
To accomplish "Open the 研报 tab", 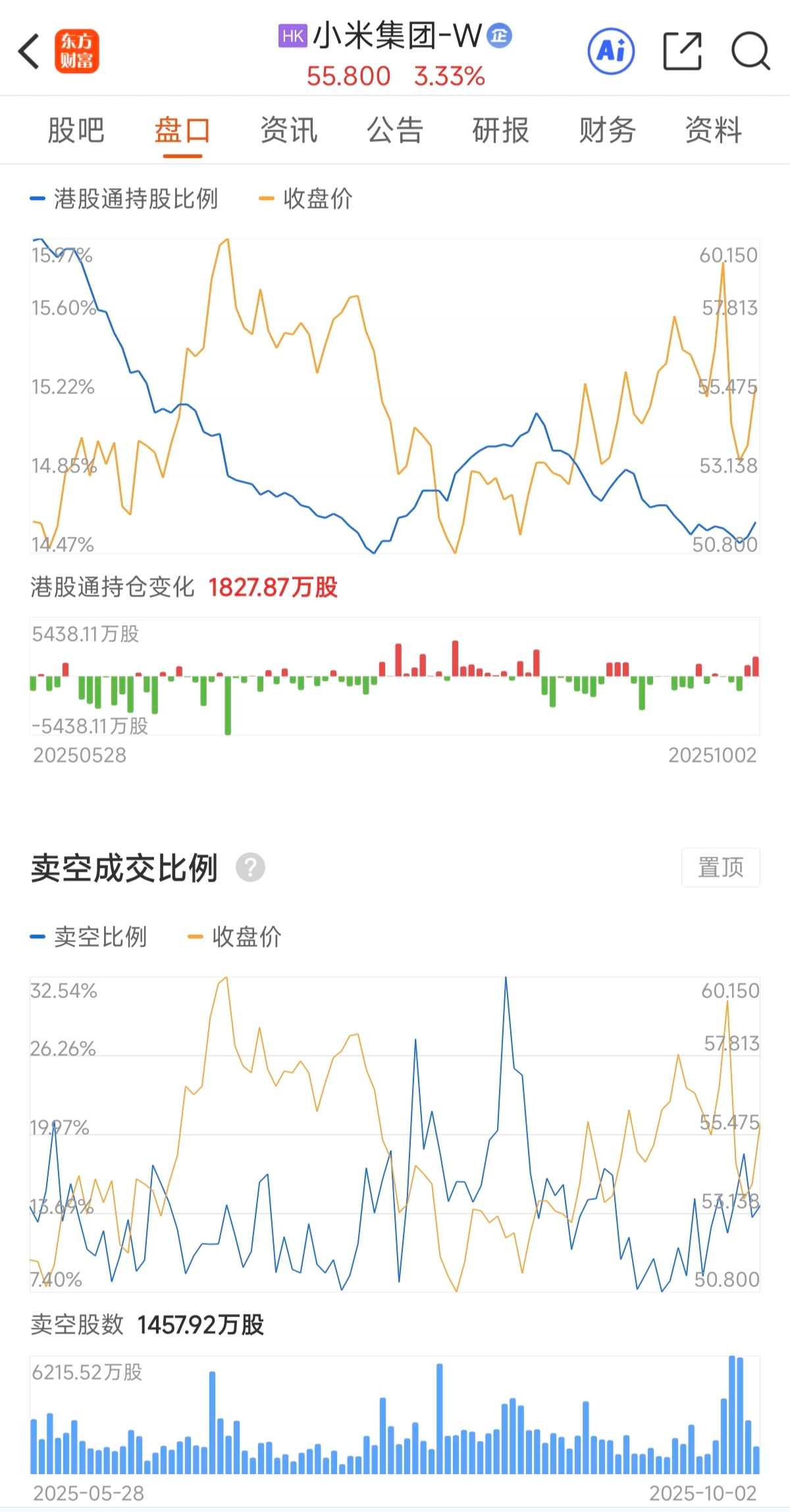I will tap(501, 131).
